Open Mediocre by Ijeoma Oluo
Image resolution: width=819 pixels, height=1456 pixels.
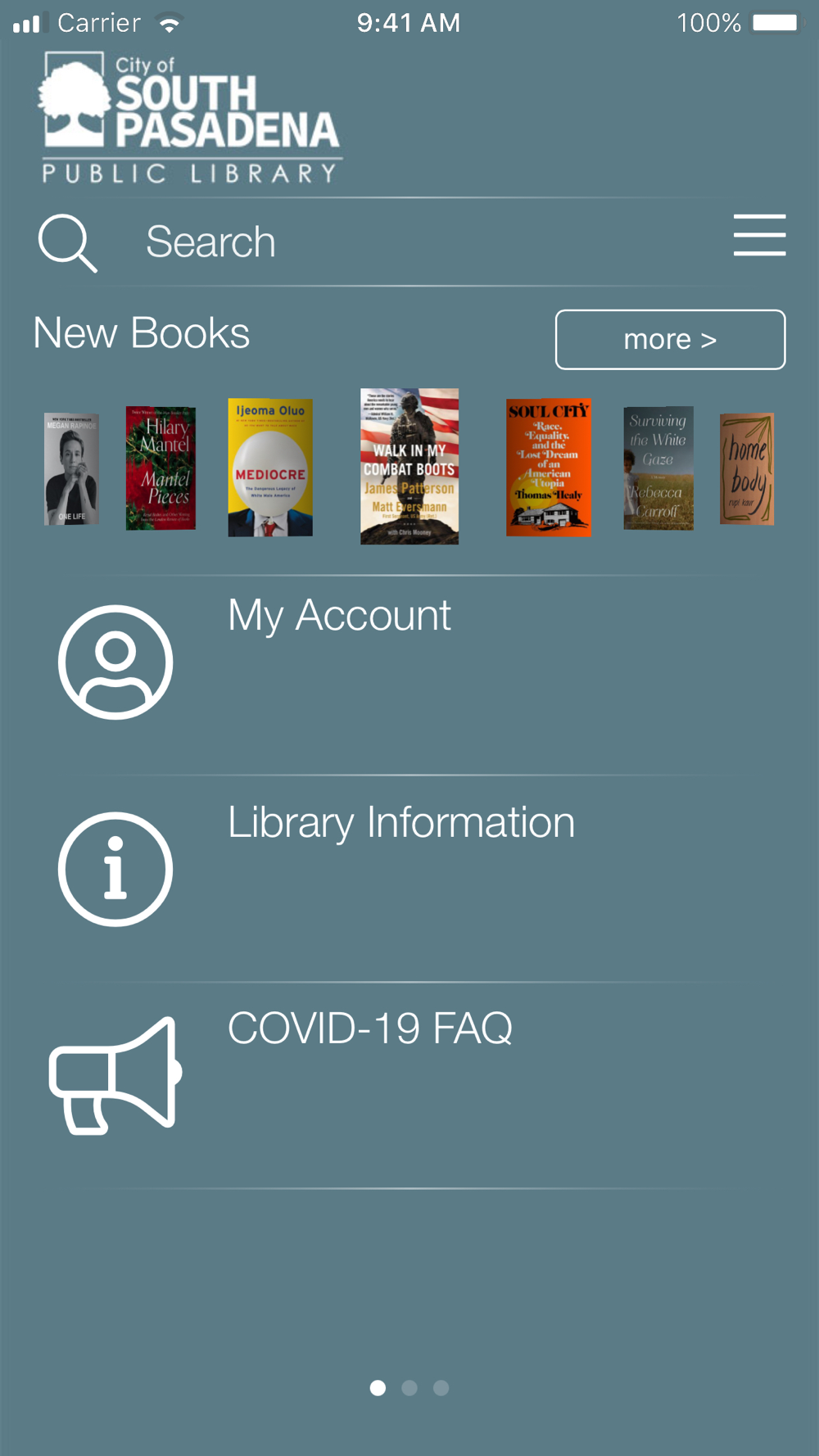(x=270, y=468)
